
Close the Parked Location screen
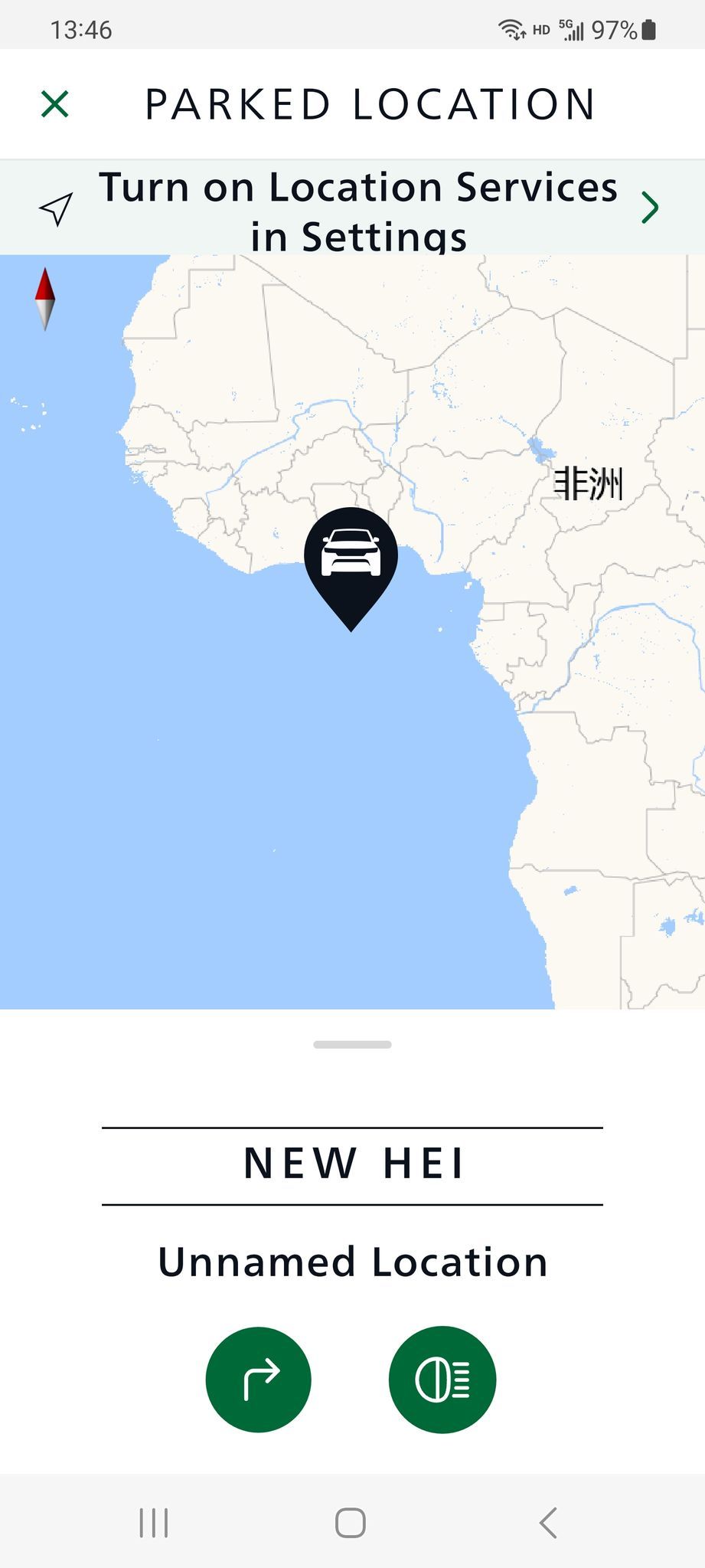(55, 104)
